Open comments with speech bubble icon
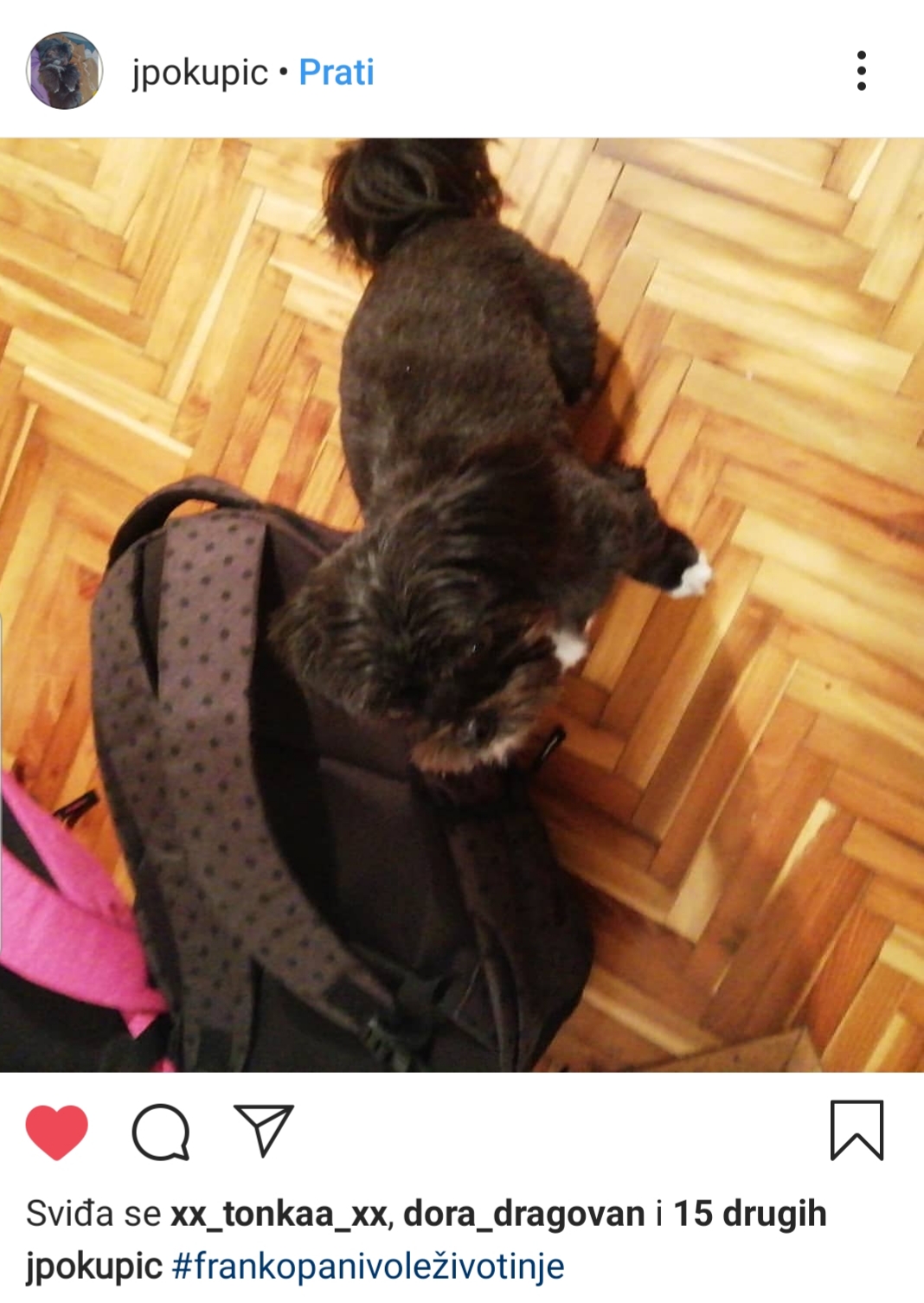924x1303 pixels. (x=161, y=1131)
